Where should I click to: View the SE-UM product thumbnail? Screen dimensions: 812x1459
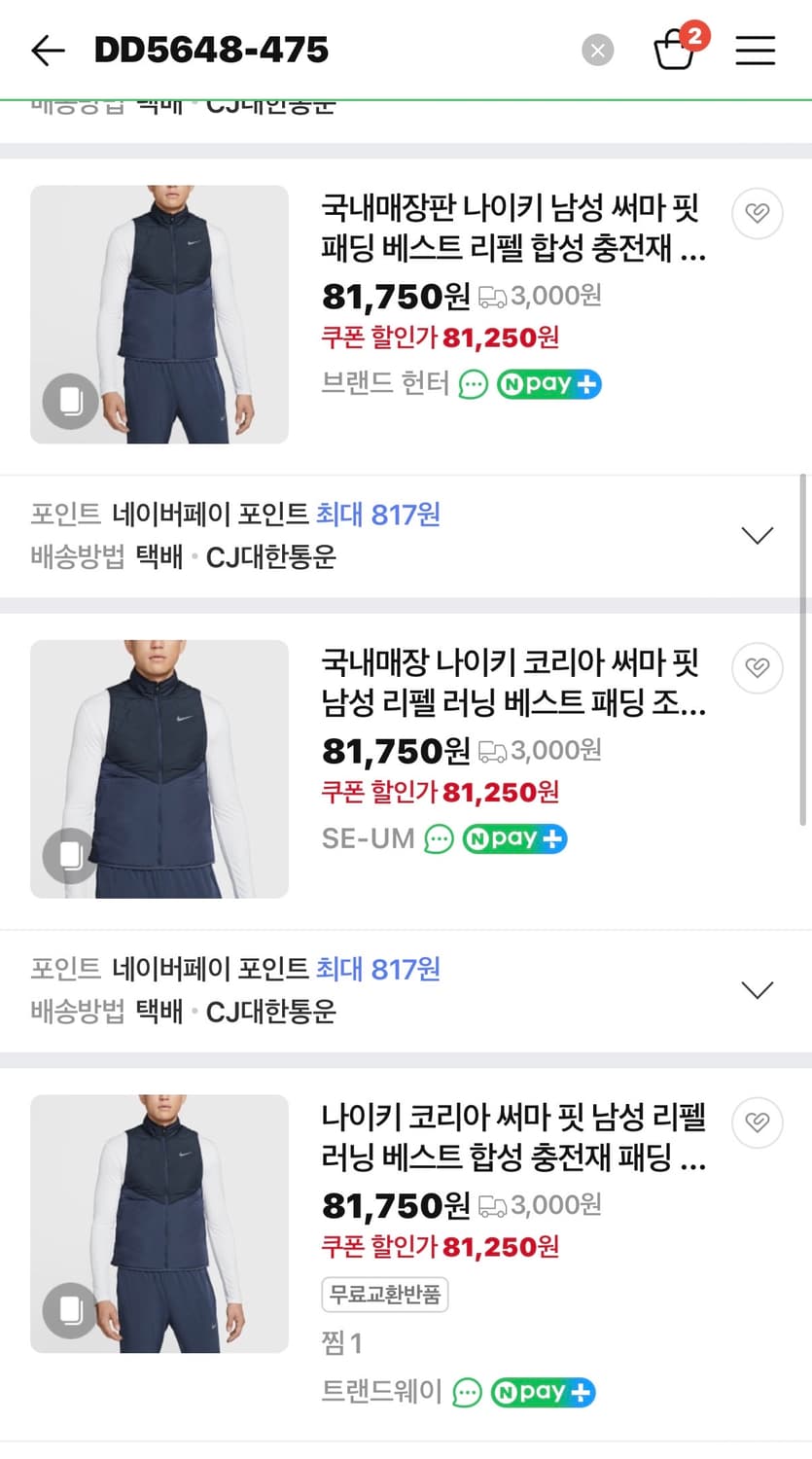[159, 768]
